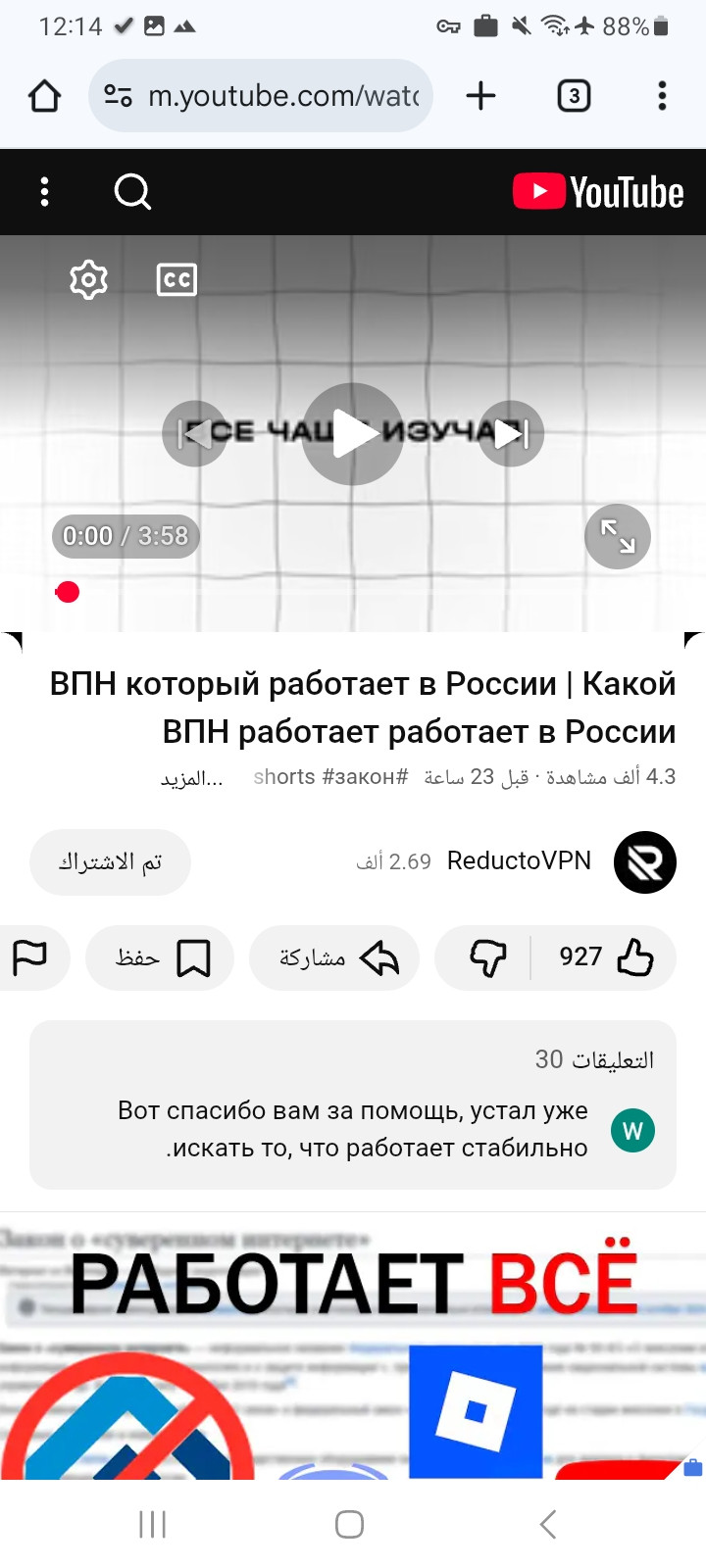Share the video via مشاركة
Viewport: 706px width, 1568px height.
(334, 957)
